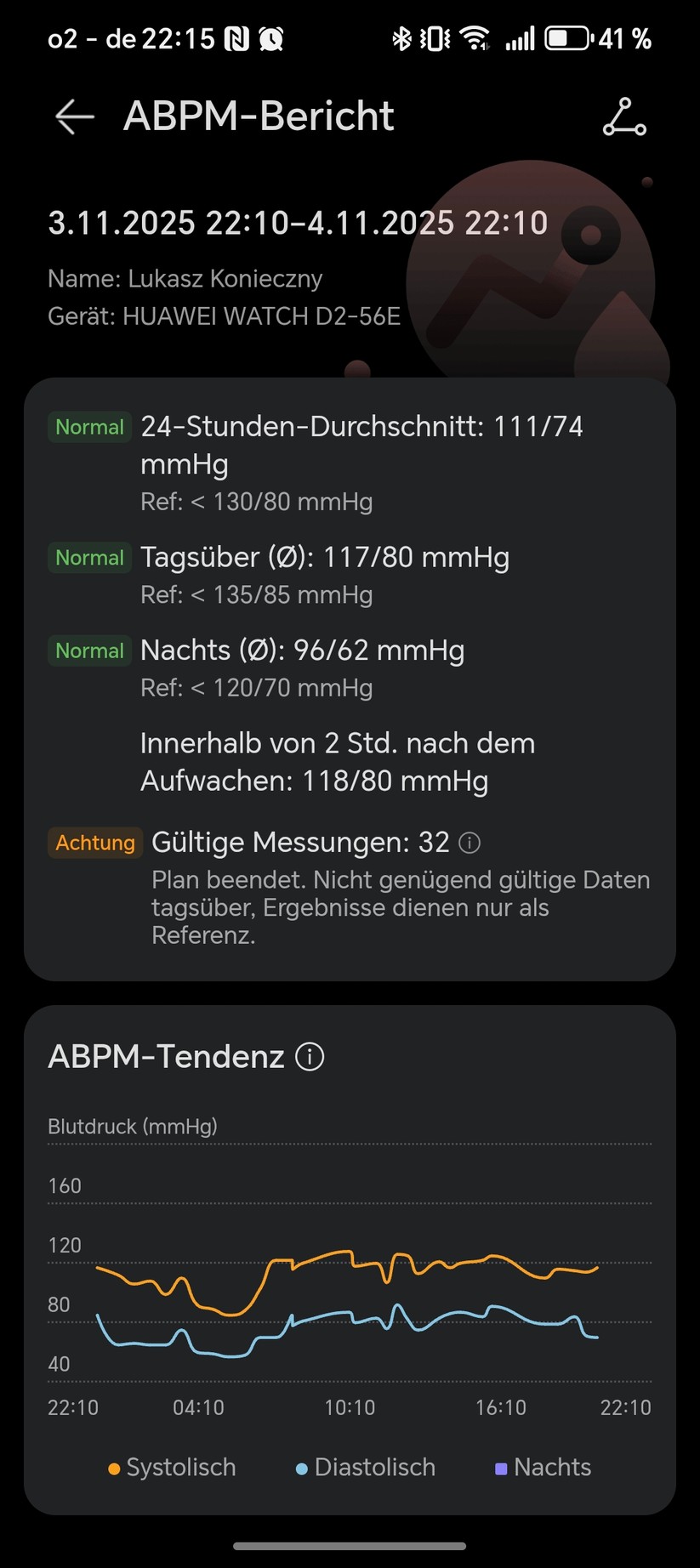
Task: Expand the Normal badge for 24-Stunden-Durchschnitt
Action: [x=88, y=427]
